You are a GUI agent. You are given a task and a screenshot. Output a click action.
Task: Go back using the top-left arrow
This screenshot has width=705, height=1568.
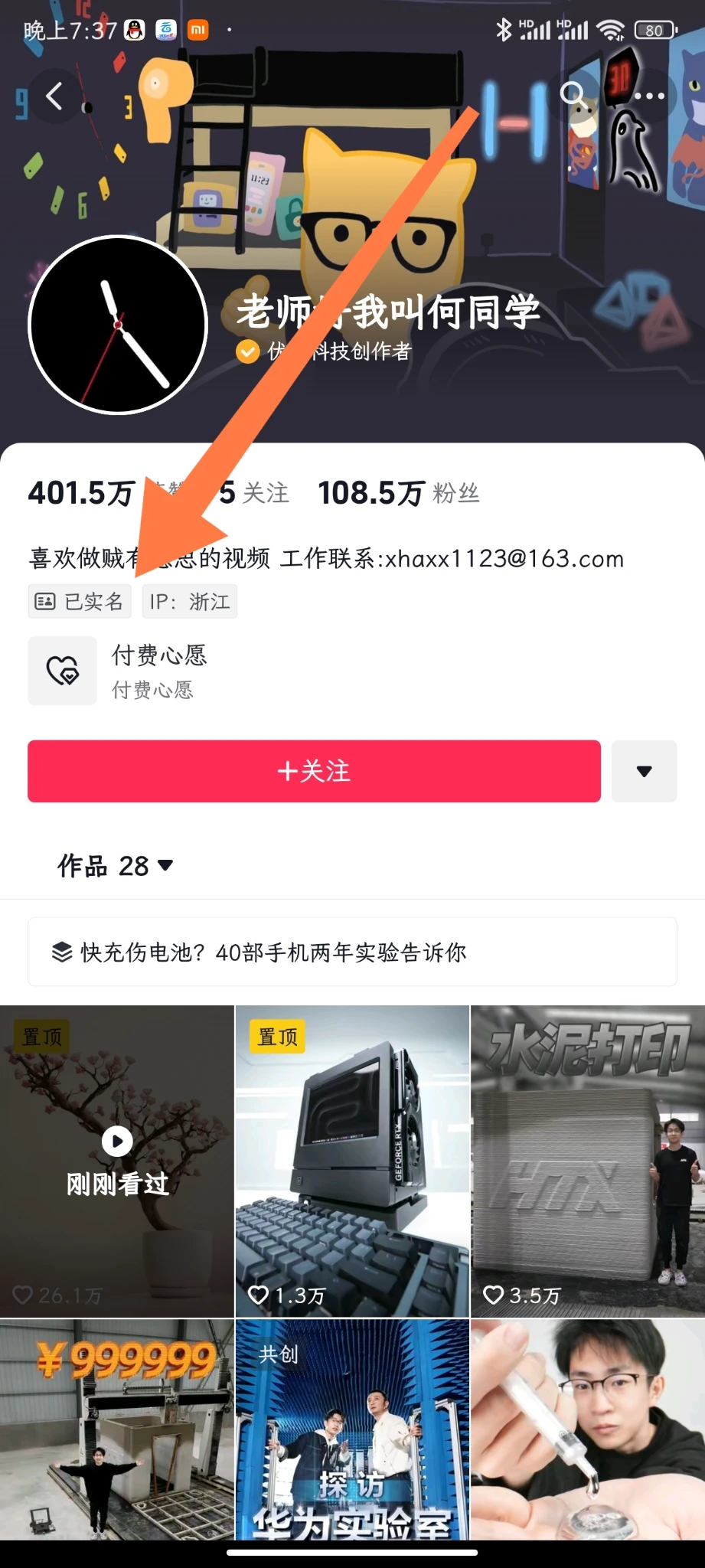(x=54, y=96)
